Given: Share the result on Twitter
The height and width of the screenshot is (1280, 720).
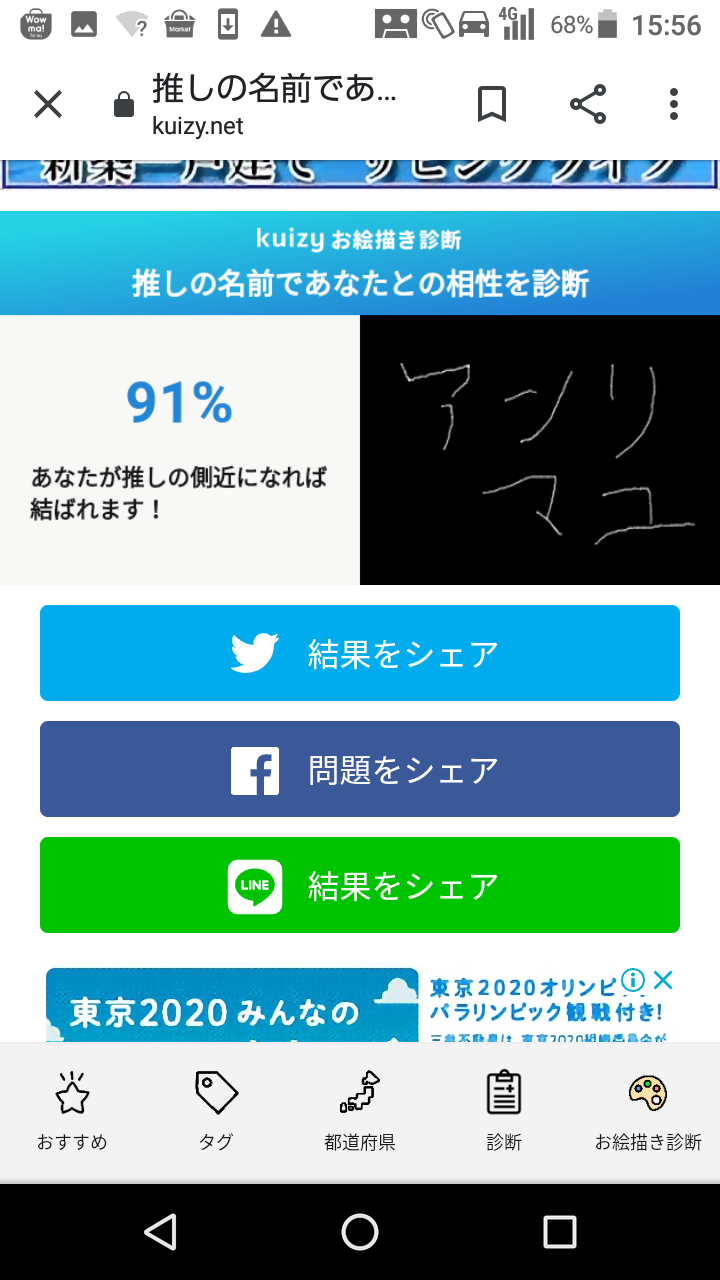Looking at the screenshot, I should coord(360,653).
